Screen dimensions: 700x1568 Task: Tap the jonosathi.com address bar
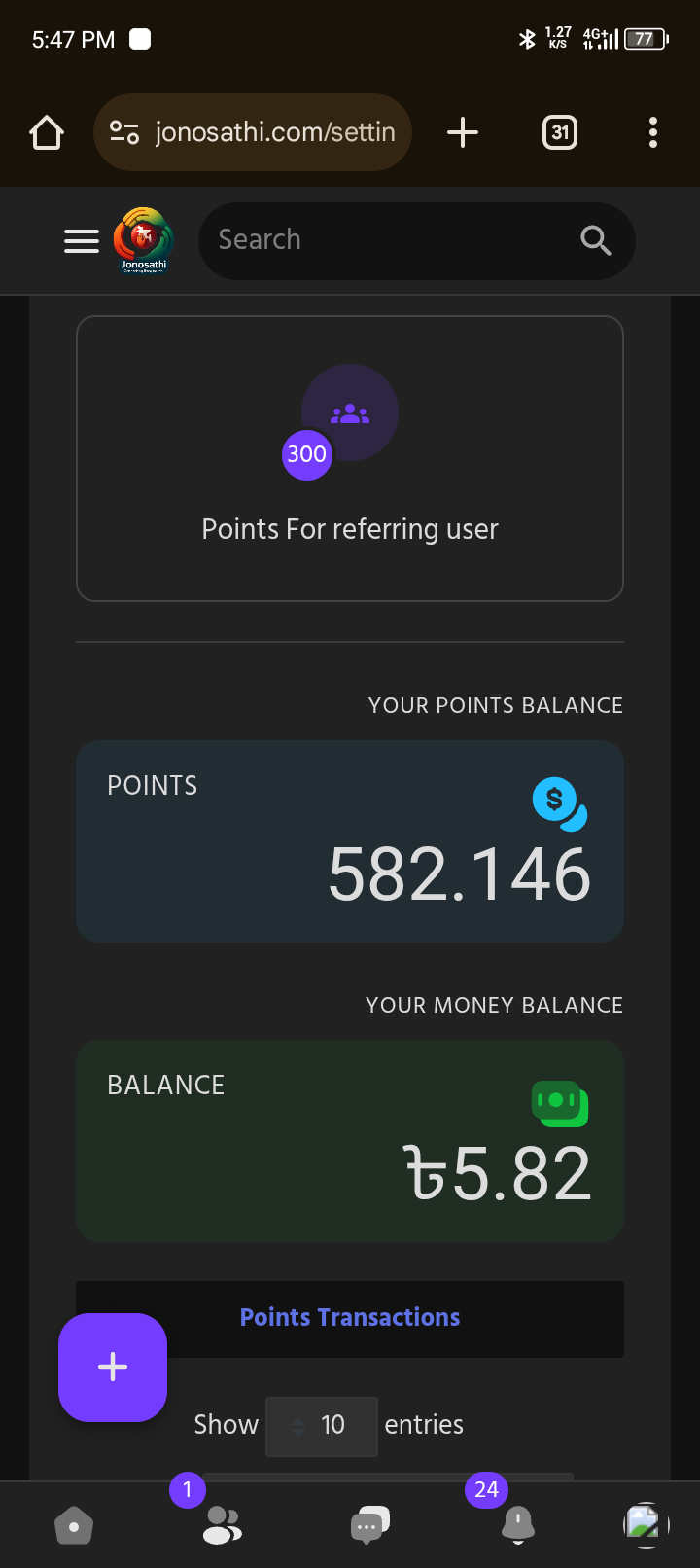click(253, 132)
